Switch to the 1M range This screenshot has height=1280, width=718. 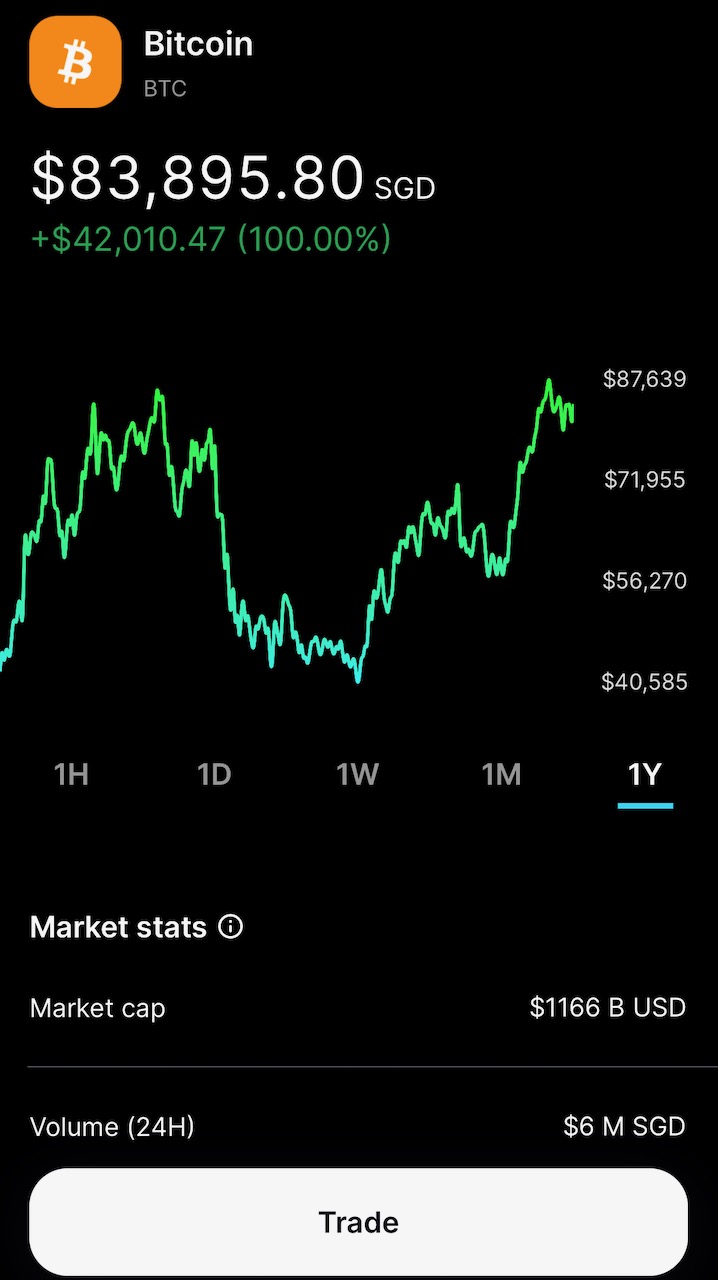tap(501, 774)
